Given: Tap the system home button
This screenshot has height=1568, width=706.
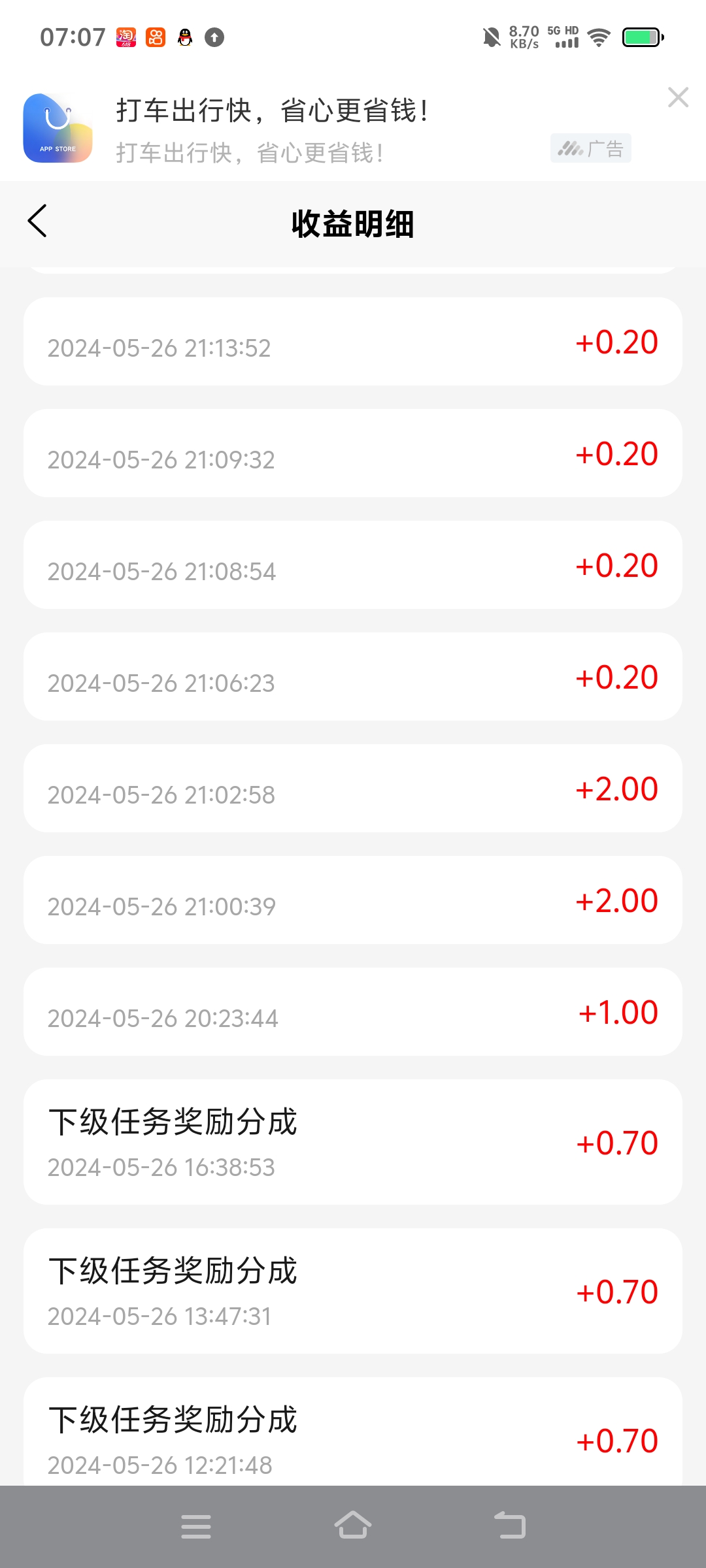Looking at the screenshot, I should (353, 1526).
